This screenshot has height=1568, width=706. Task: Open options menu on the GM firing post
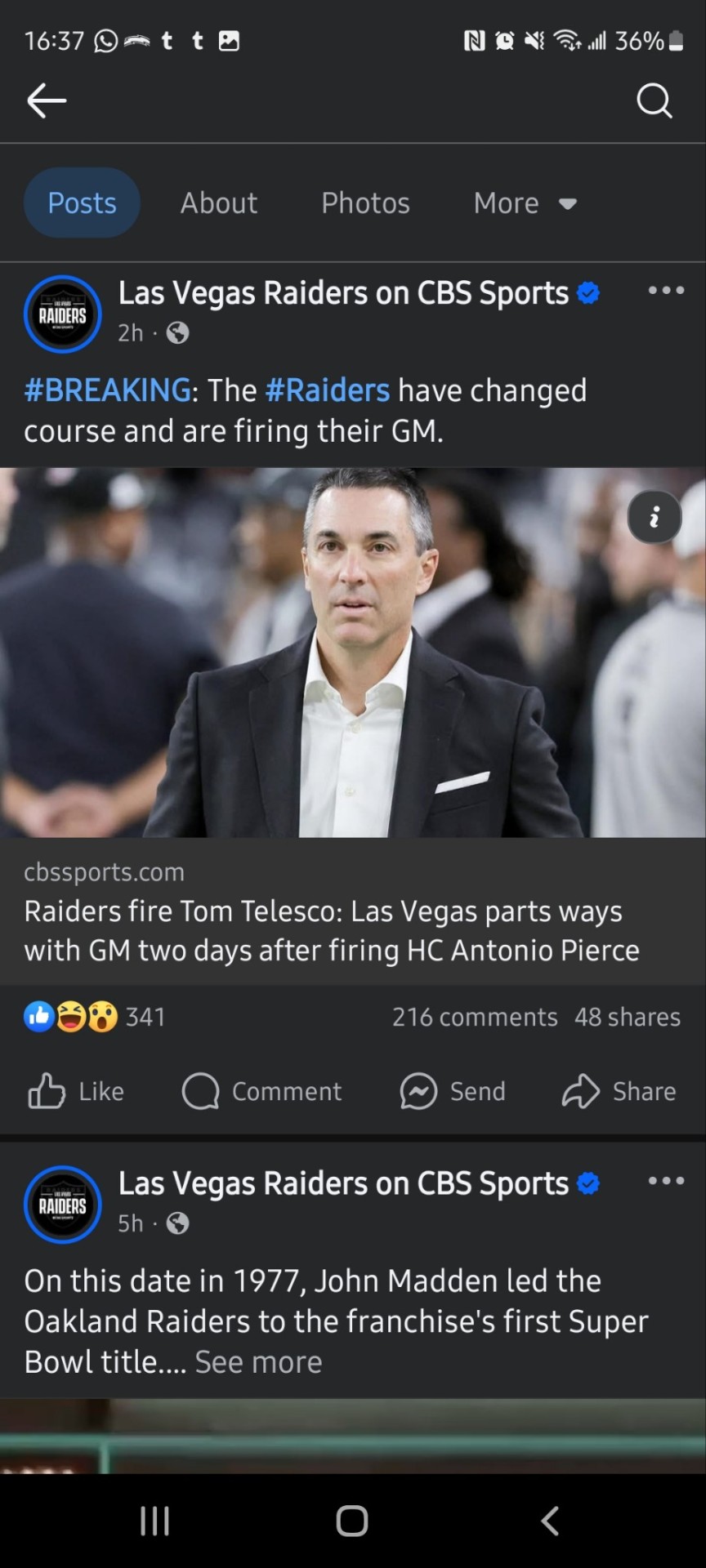click(665, 290)
